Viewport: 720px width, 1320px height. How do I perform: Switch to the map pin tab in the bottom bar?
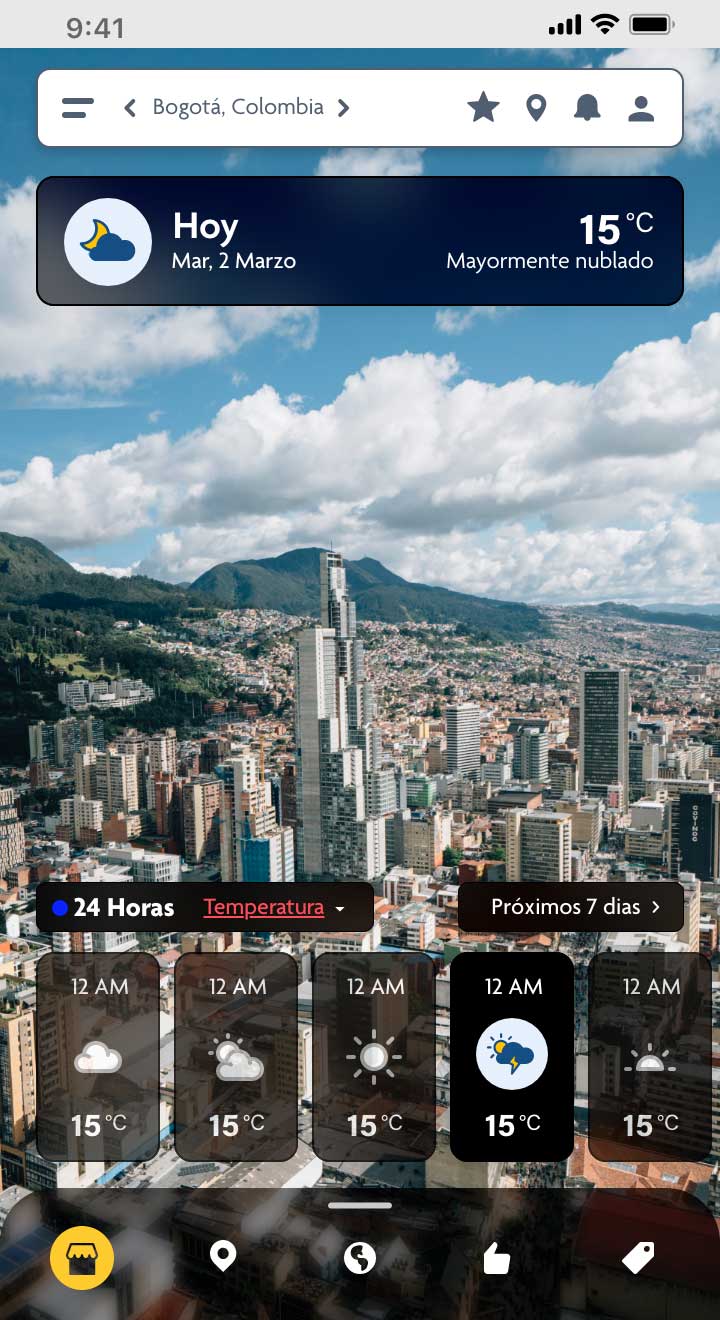coord(222,1257)
